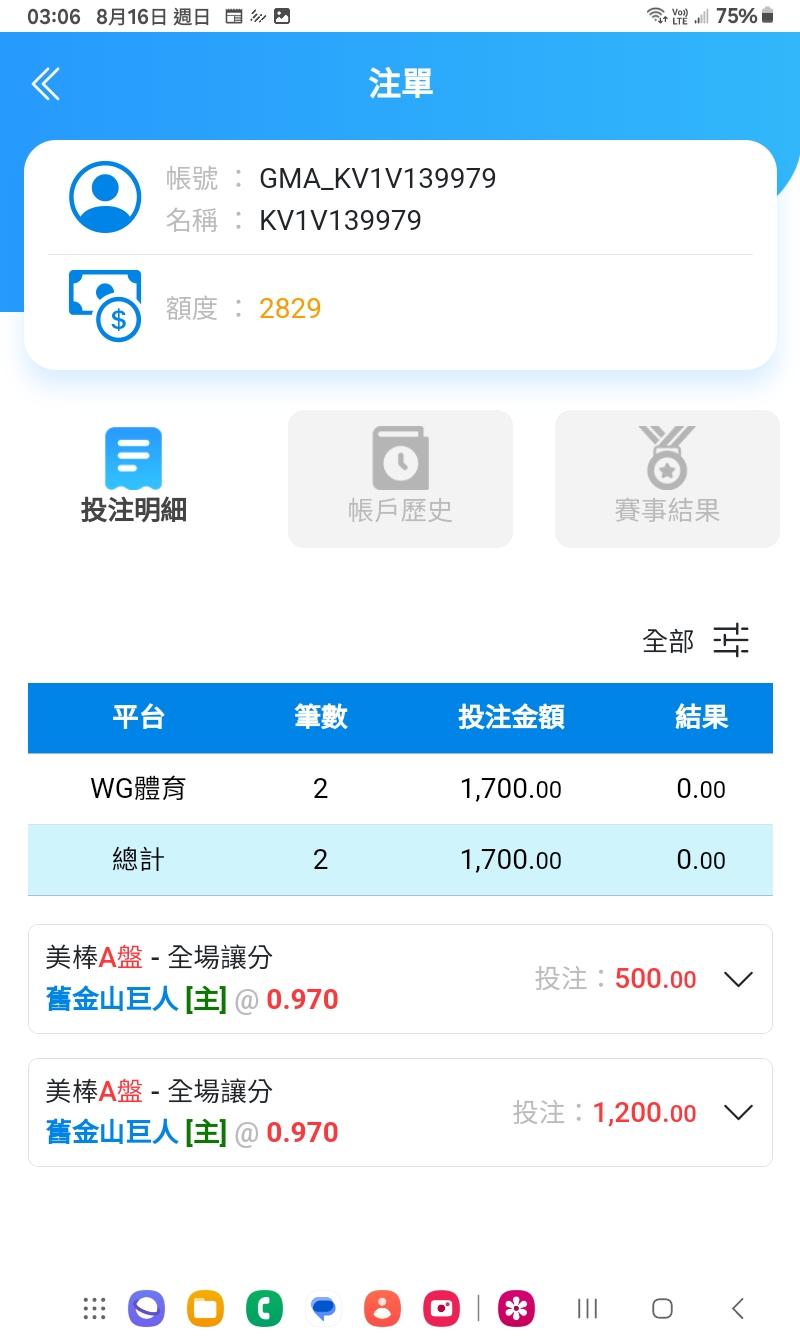Open the app drawer grid icon
Screen dimensions: 800x1340
pyautogui.click(x=94, y=1308)
